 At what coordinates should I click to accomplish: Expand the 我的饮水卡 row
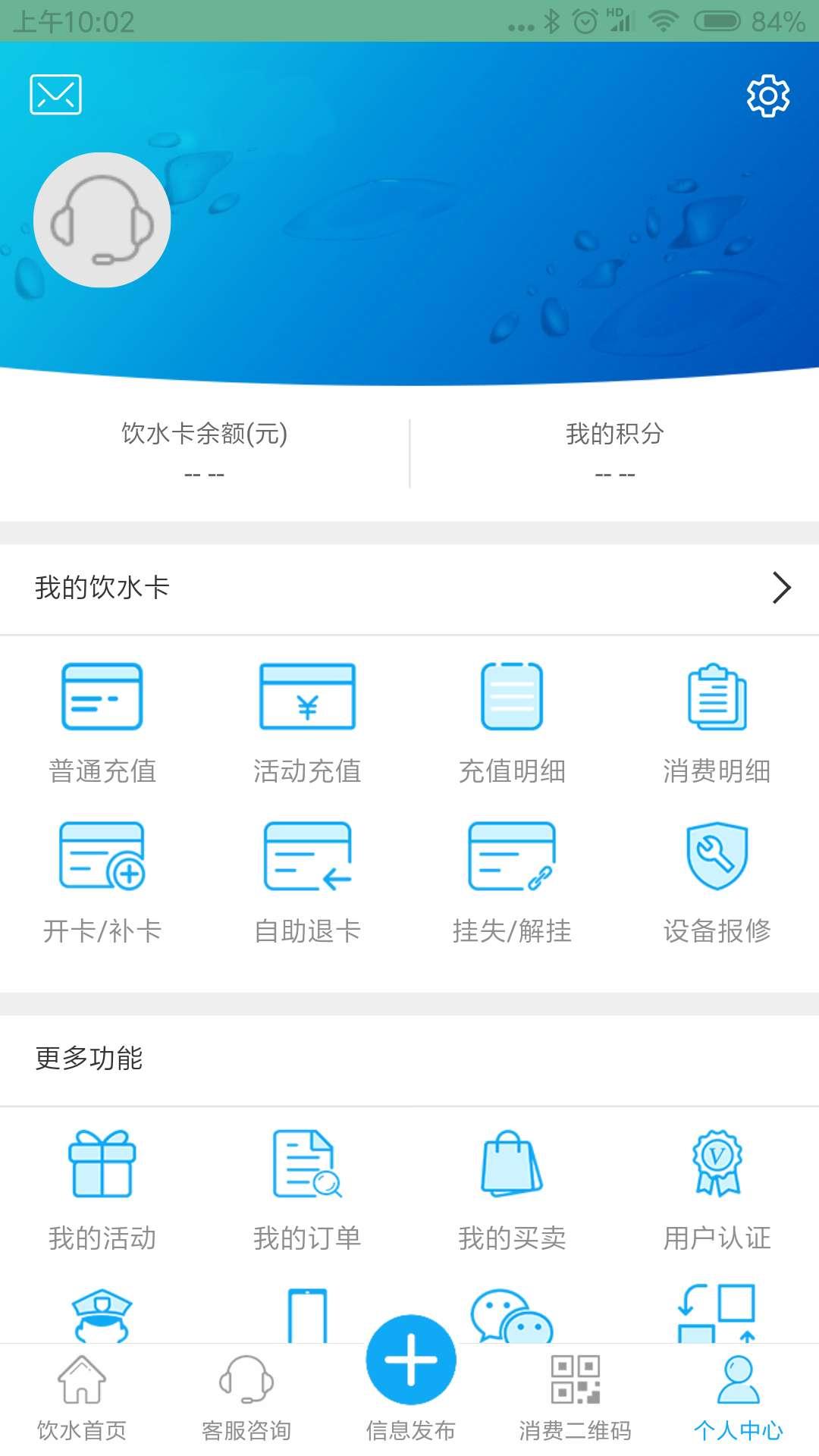coord(409,588)
